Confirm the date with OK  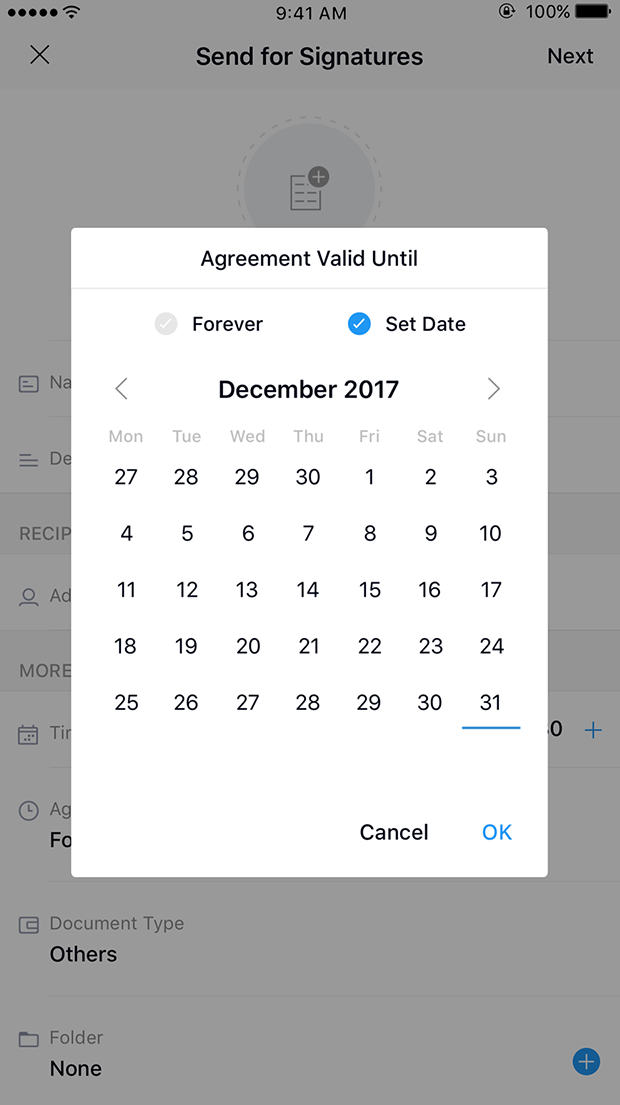coord(497,832)
